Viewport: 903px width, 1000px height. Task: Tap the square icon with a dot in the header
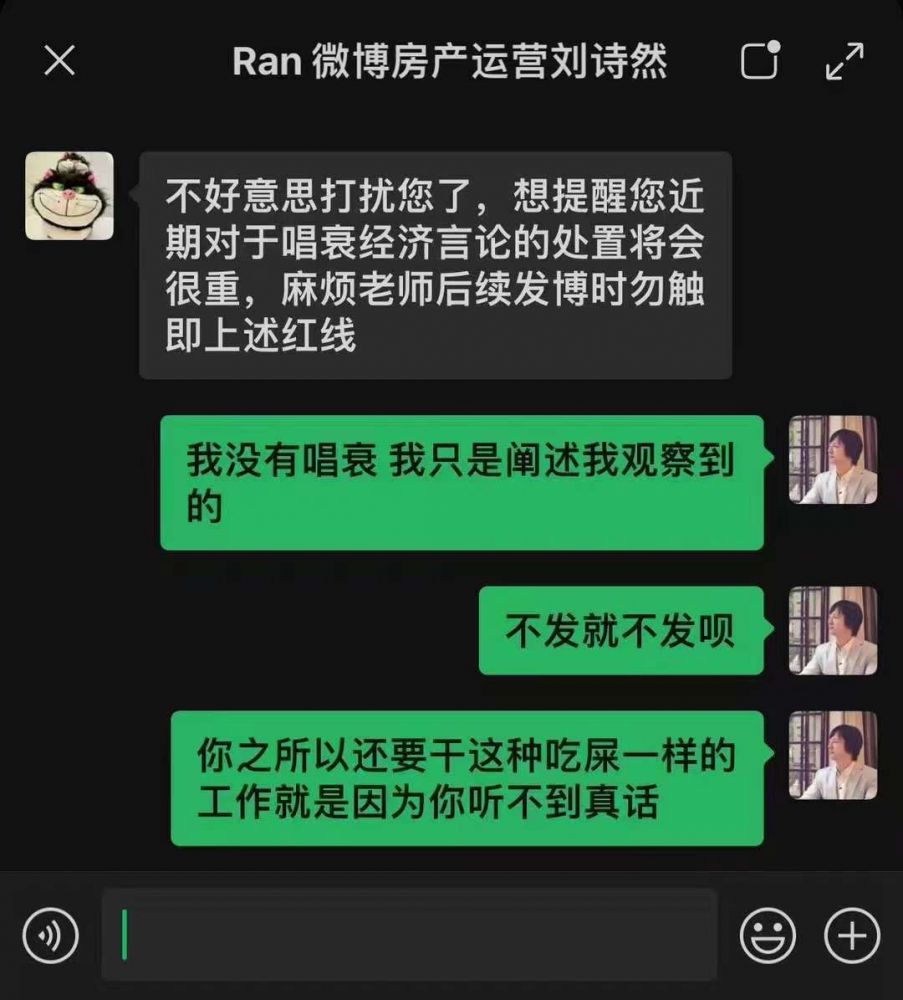coord(760,61)
